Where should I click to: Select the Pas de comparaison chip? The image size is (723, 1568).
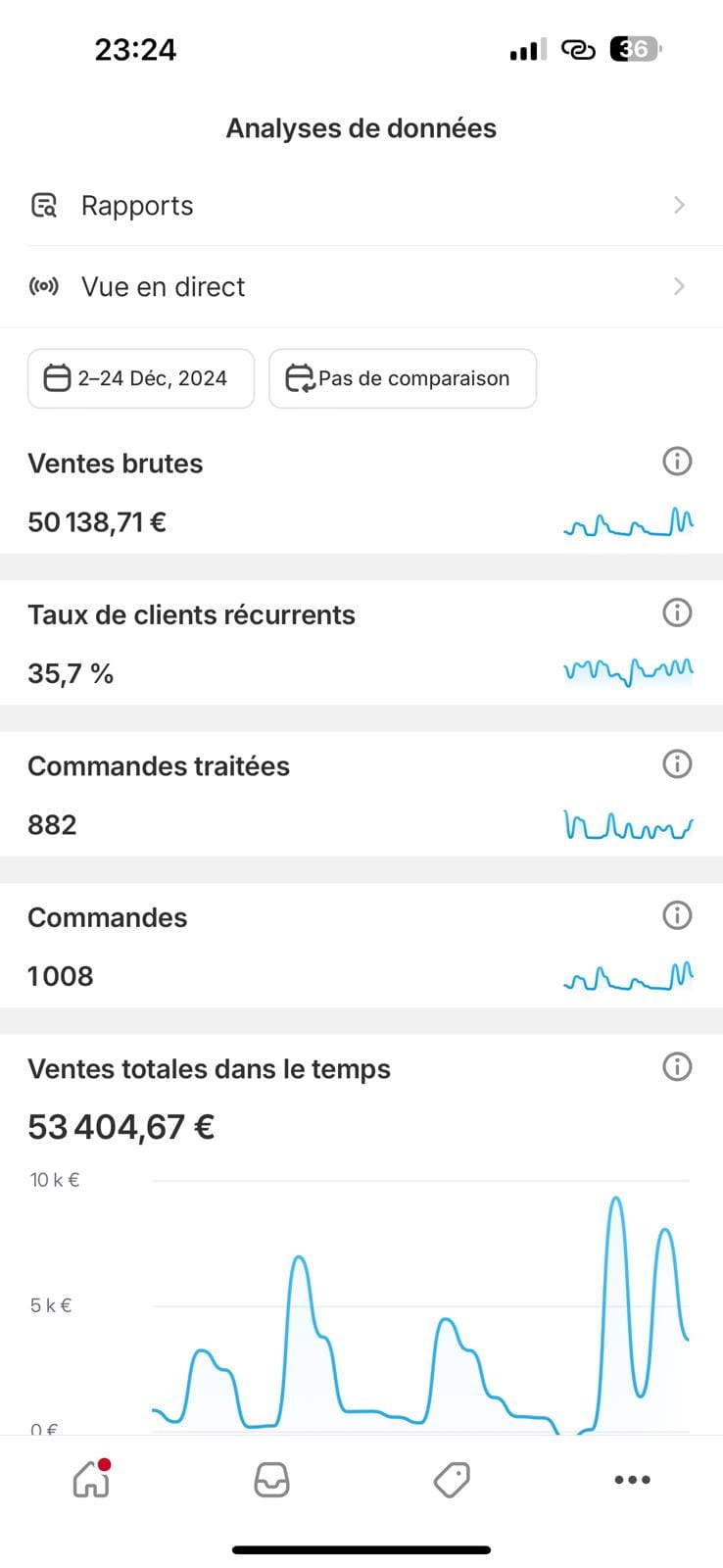[403, 378]
